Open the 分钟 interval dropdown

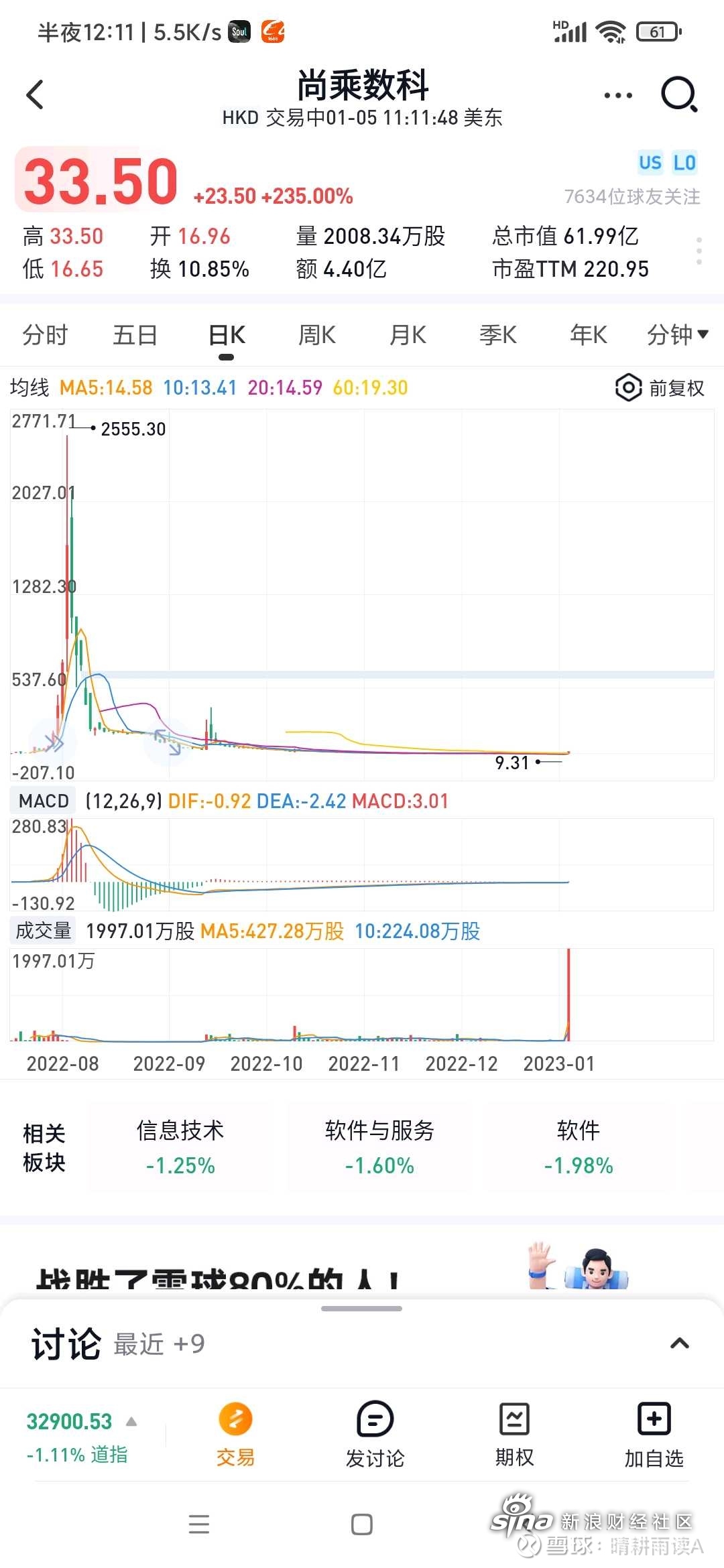click(x=677, y=334)
